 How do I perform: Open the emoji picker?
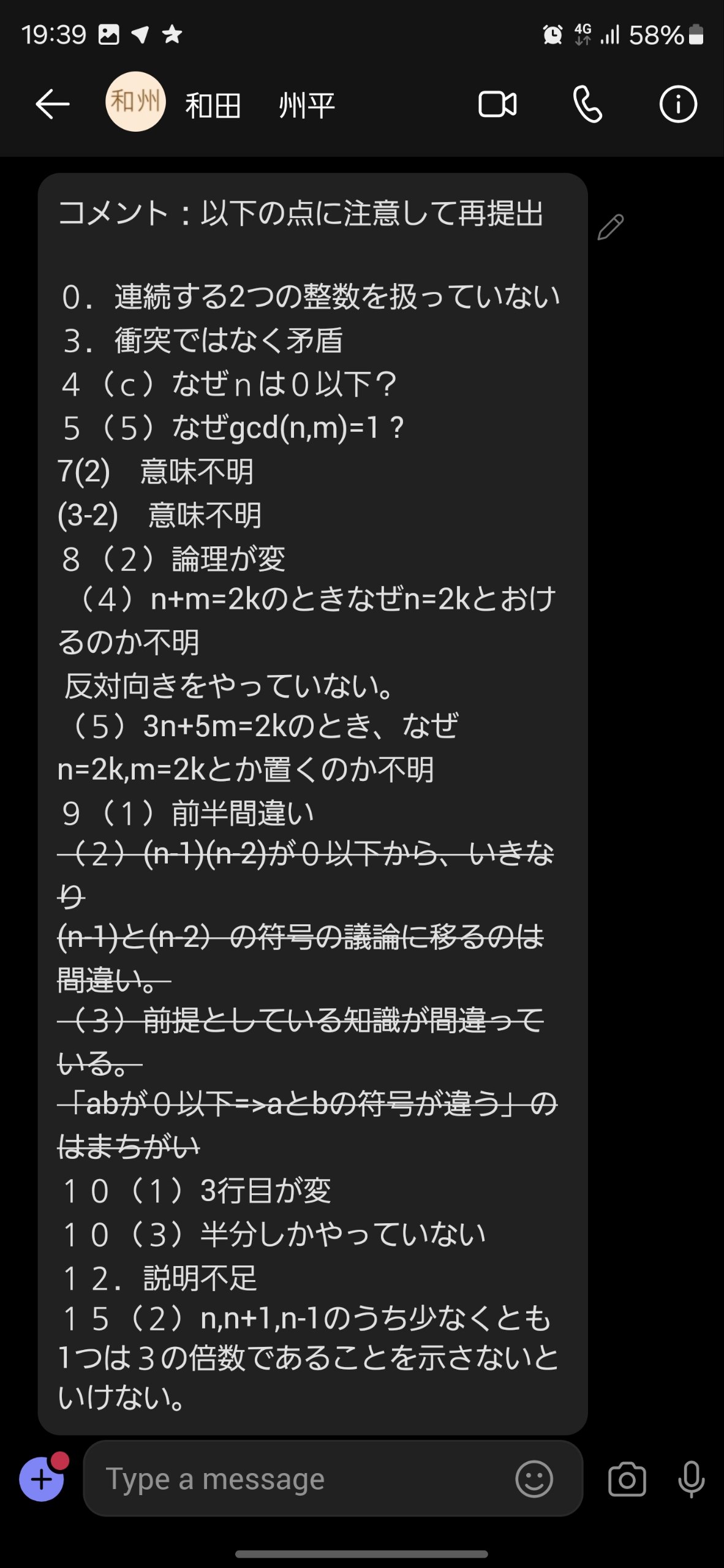pyautogui.click(x=534, y=1480)
